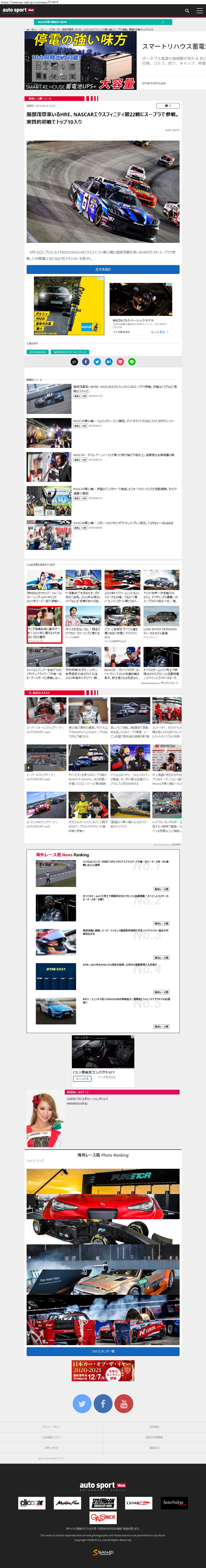Open the search icon in header
The height and width of the screenshot is (1568, 206).
click(187, 10)
